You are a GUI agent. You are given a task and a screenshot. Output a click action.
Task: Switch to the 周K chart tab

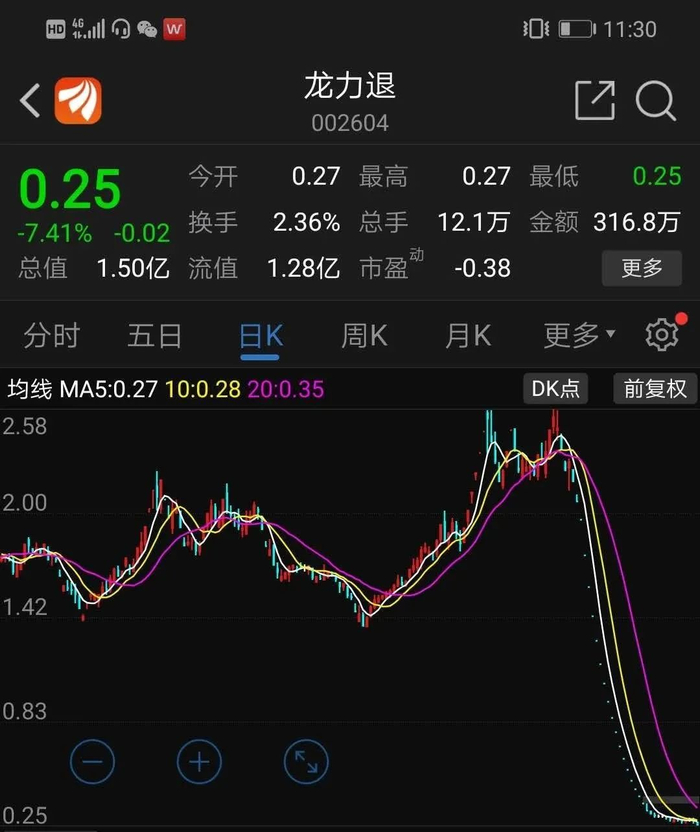click(364, 336)
